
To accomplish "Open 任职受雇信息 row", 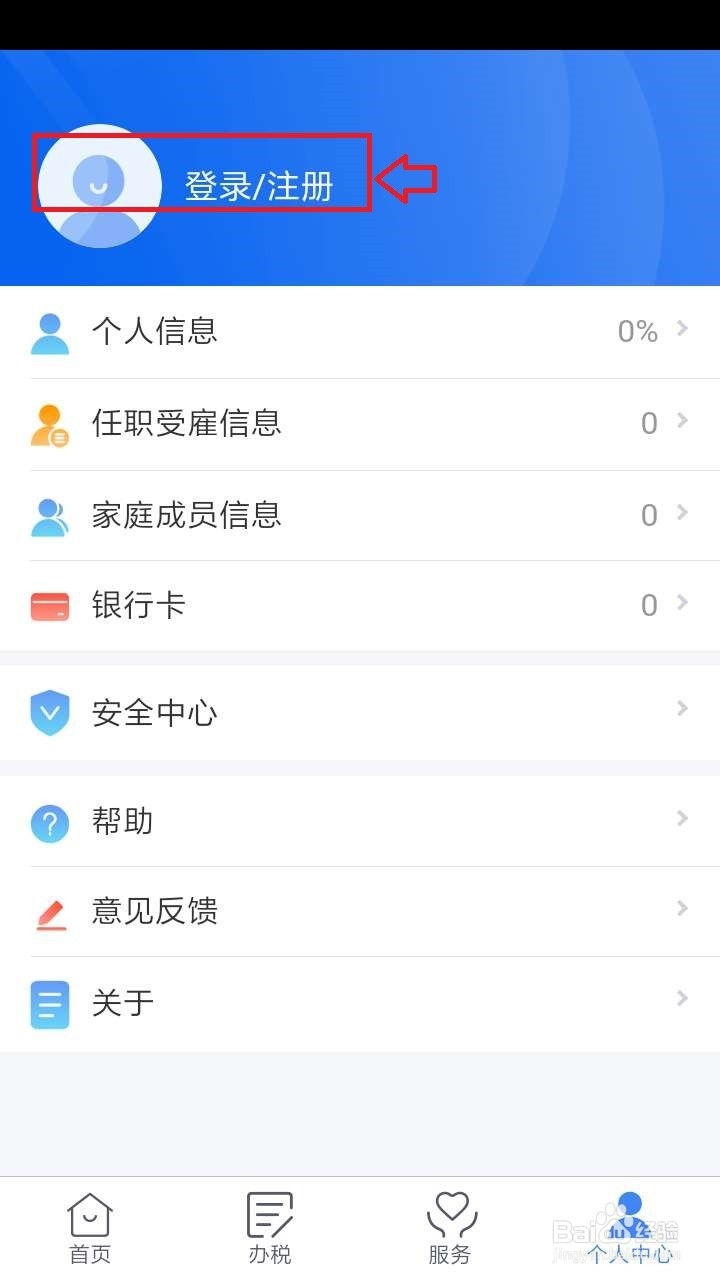I will [360, 424].
